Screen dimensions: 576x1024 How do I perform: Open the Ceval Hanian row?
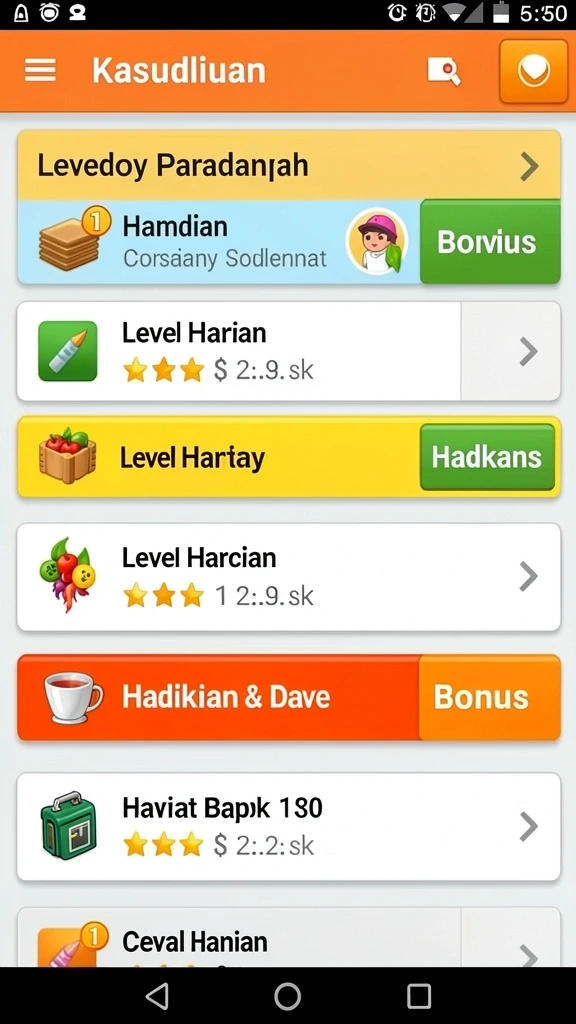point(289,938)
